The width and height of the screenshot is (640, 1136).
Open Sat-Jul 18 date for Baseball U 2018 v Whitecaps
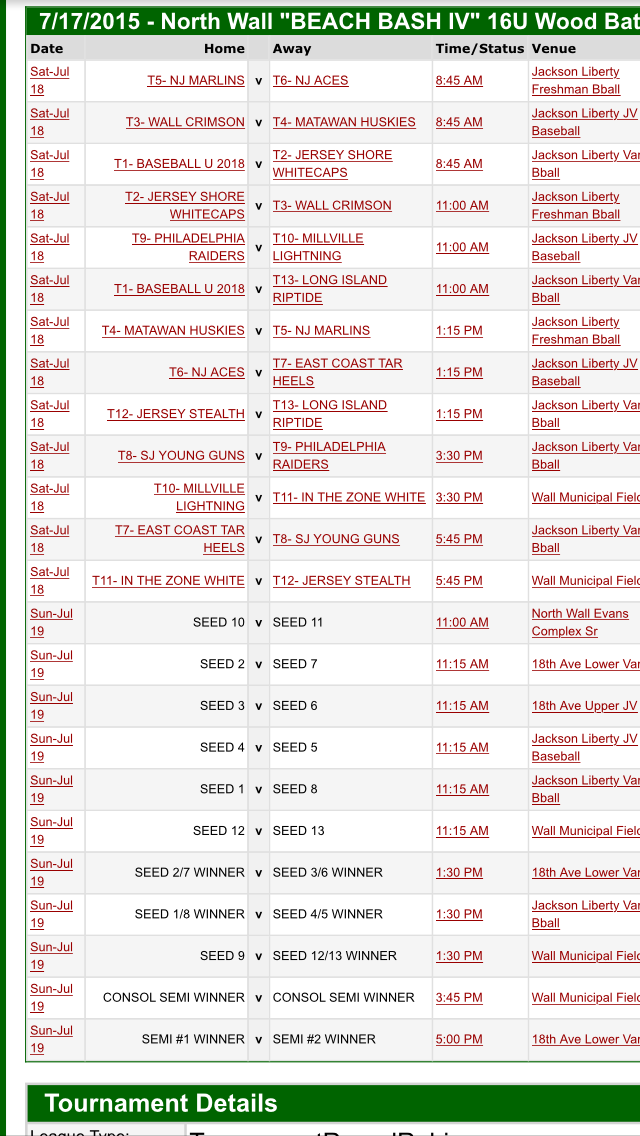point(50,164)
